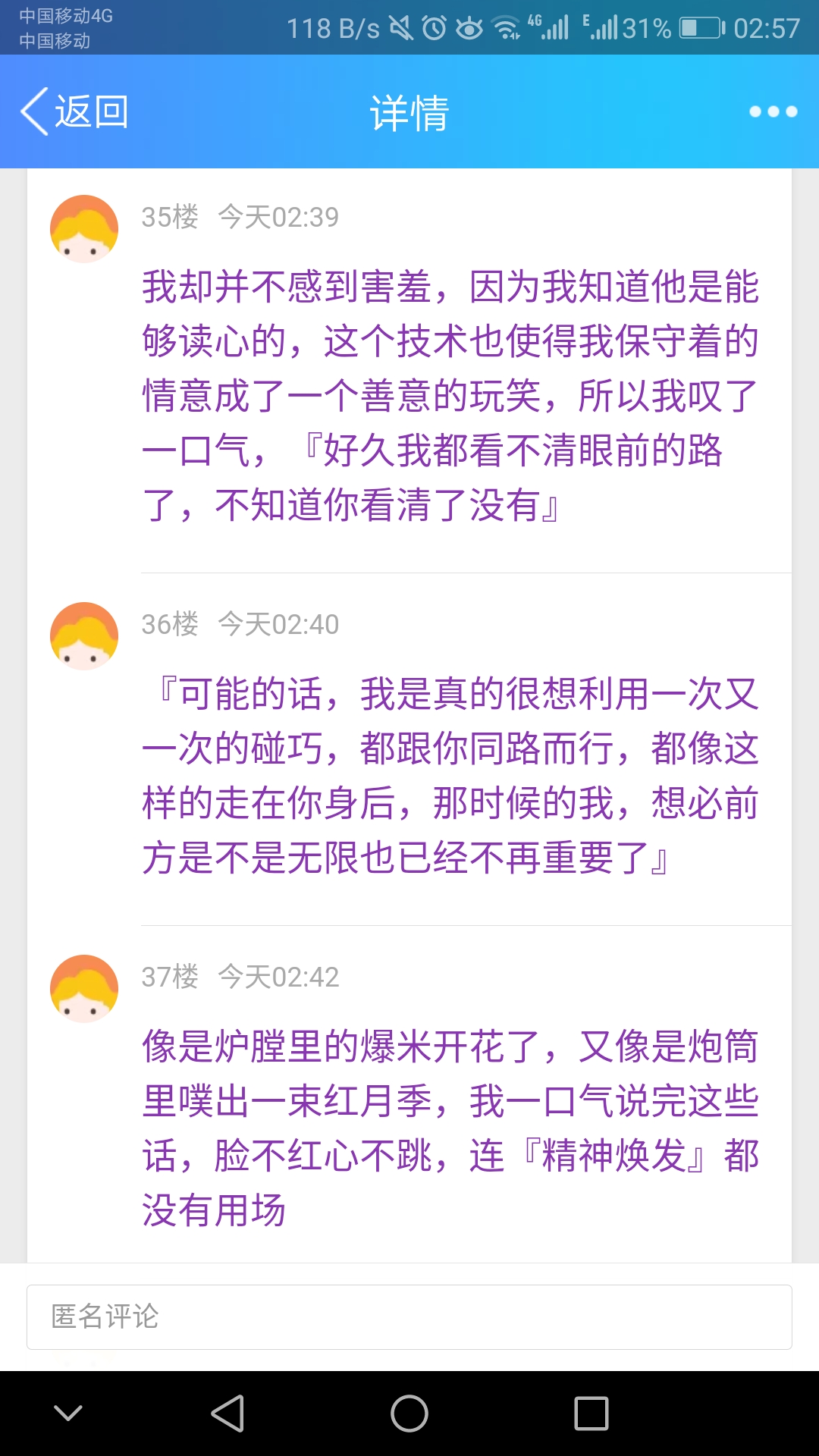Open the three-dot overflow menu
This screenshot has height=1456, width=819.
[773, 111]
